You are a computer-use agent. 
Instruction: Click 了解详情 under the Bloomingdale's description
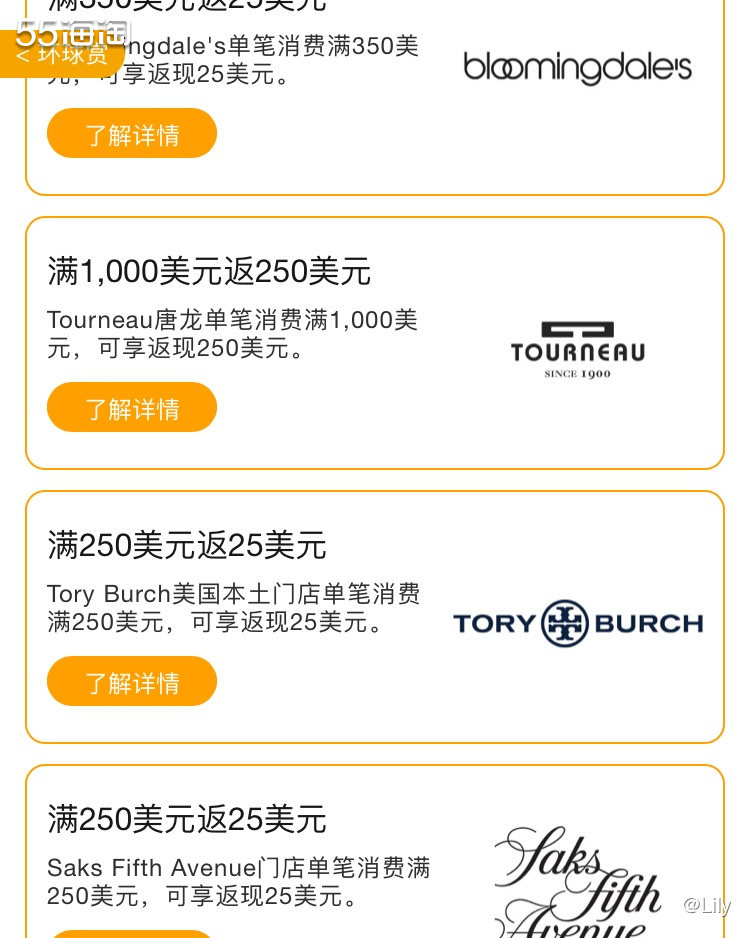click(132, 133)
